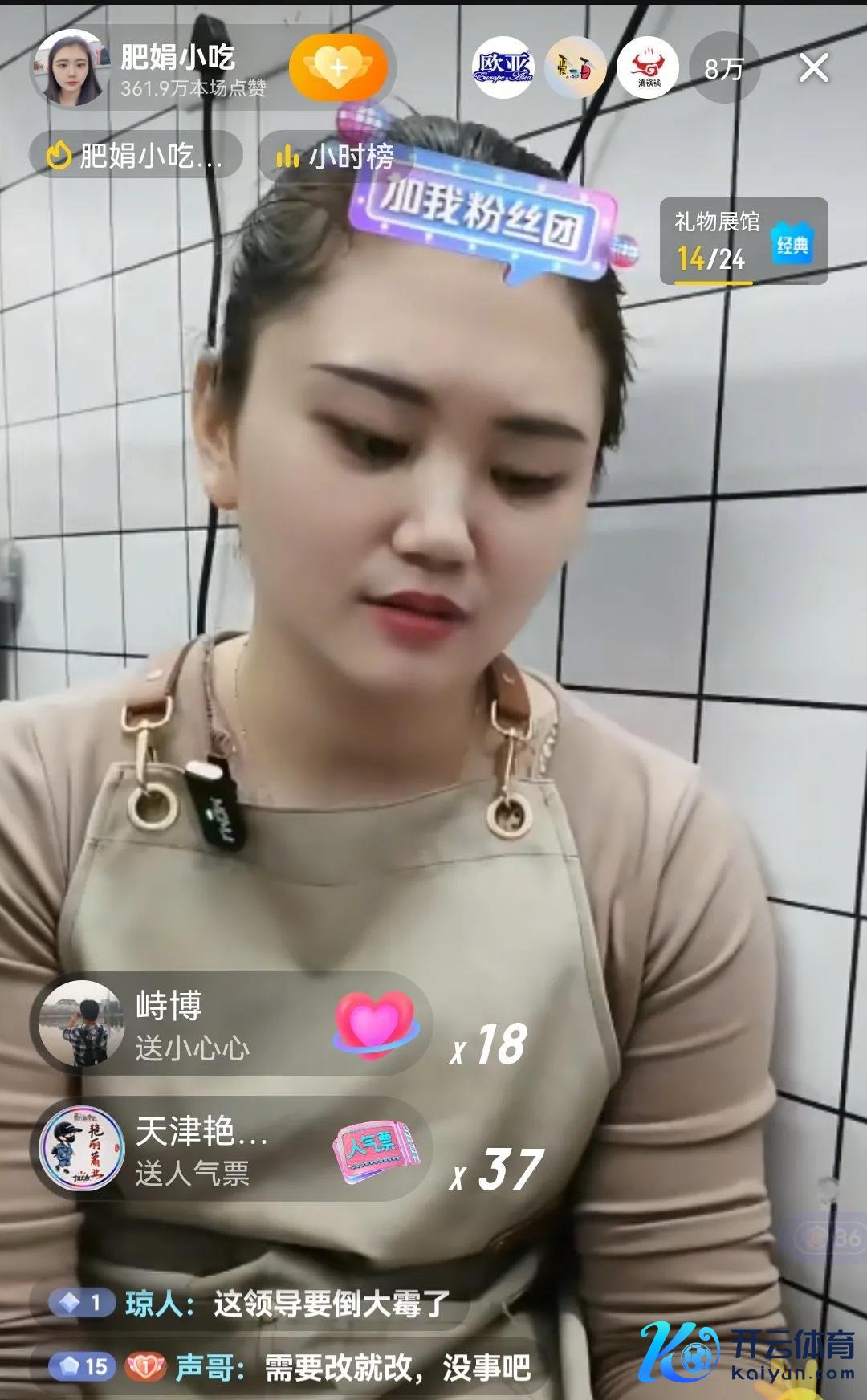This screenshot has height=1400, width=867.
Task: Open streamer 肥娟小吃 profile avatar
Action: [69, 70]
